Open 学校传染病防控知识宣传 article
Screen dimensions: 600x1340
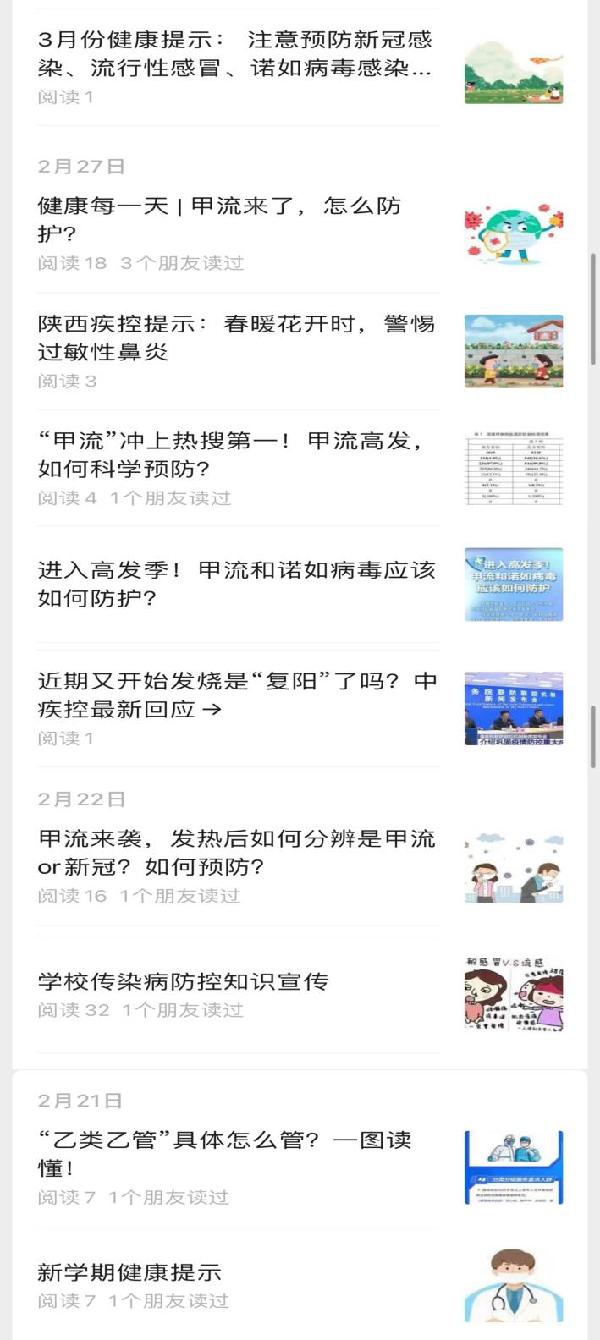pyautogui.click(x=184, y=982)
